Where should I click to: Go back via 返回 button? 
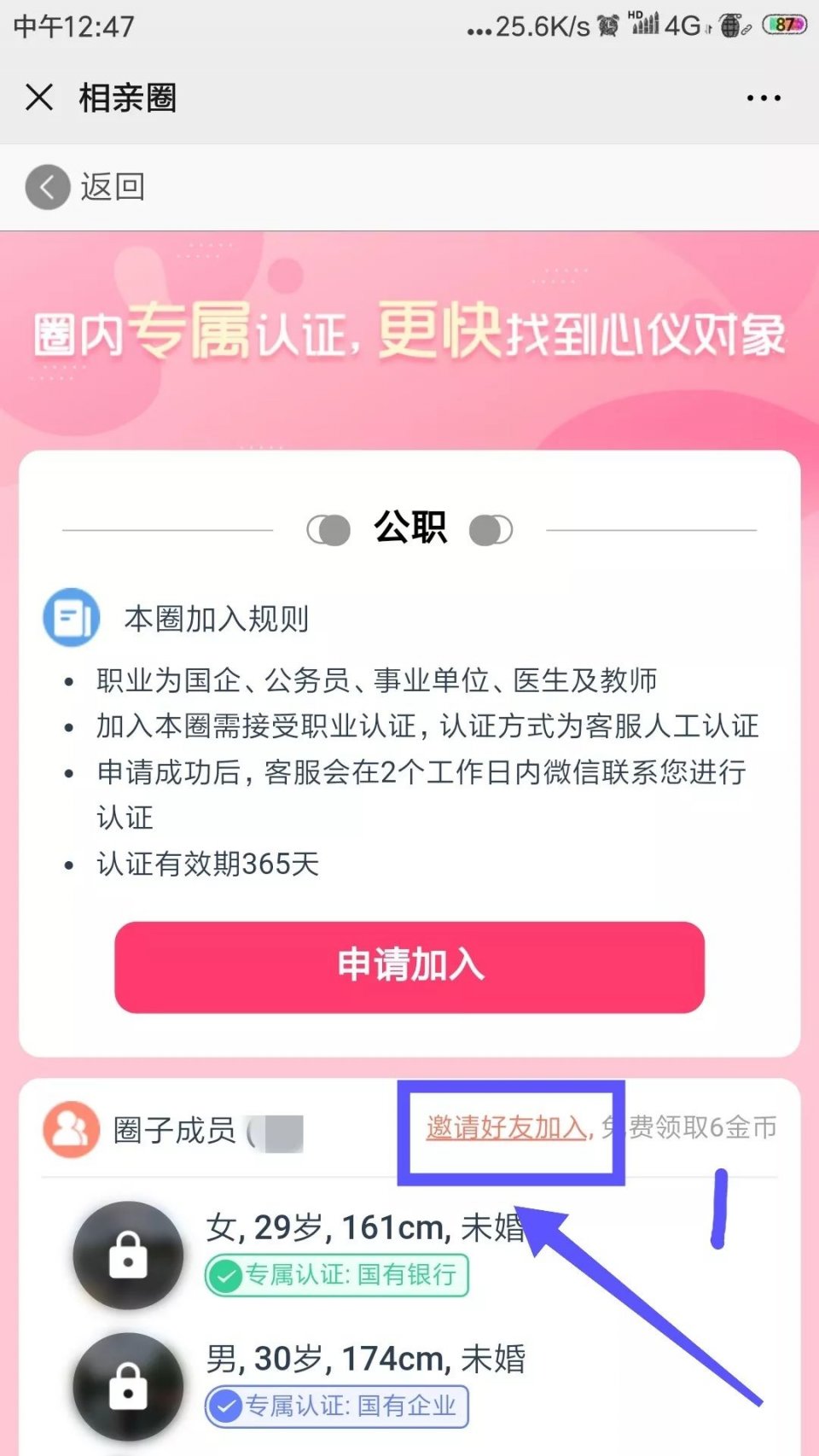(x=85, y=187)
